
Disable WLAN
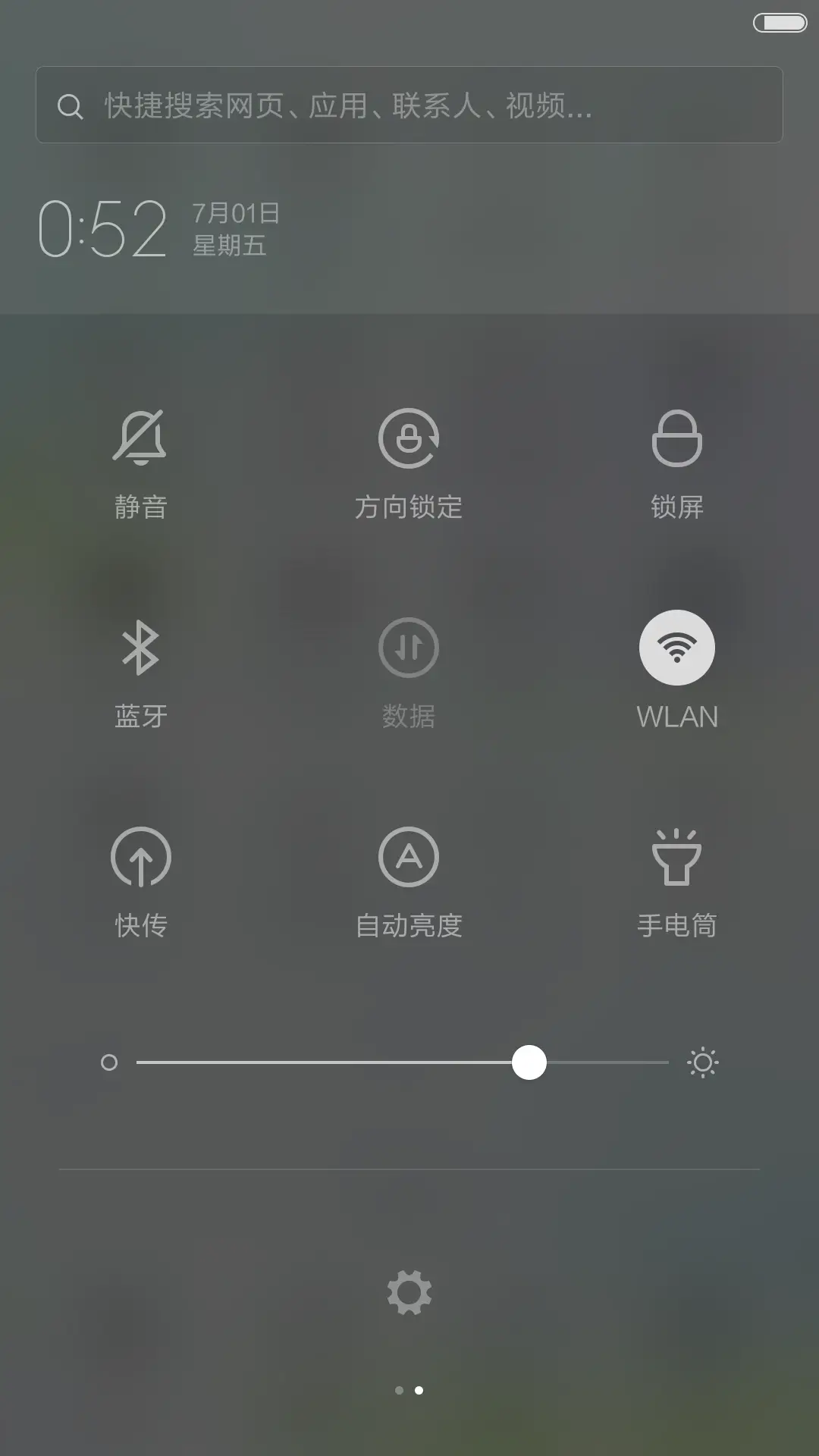[679, 648]
